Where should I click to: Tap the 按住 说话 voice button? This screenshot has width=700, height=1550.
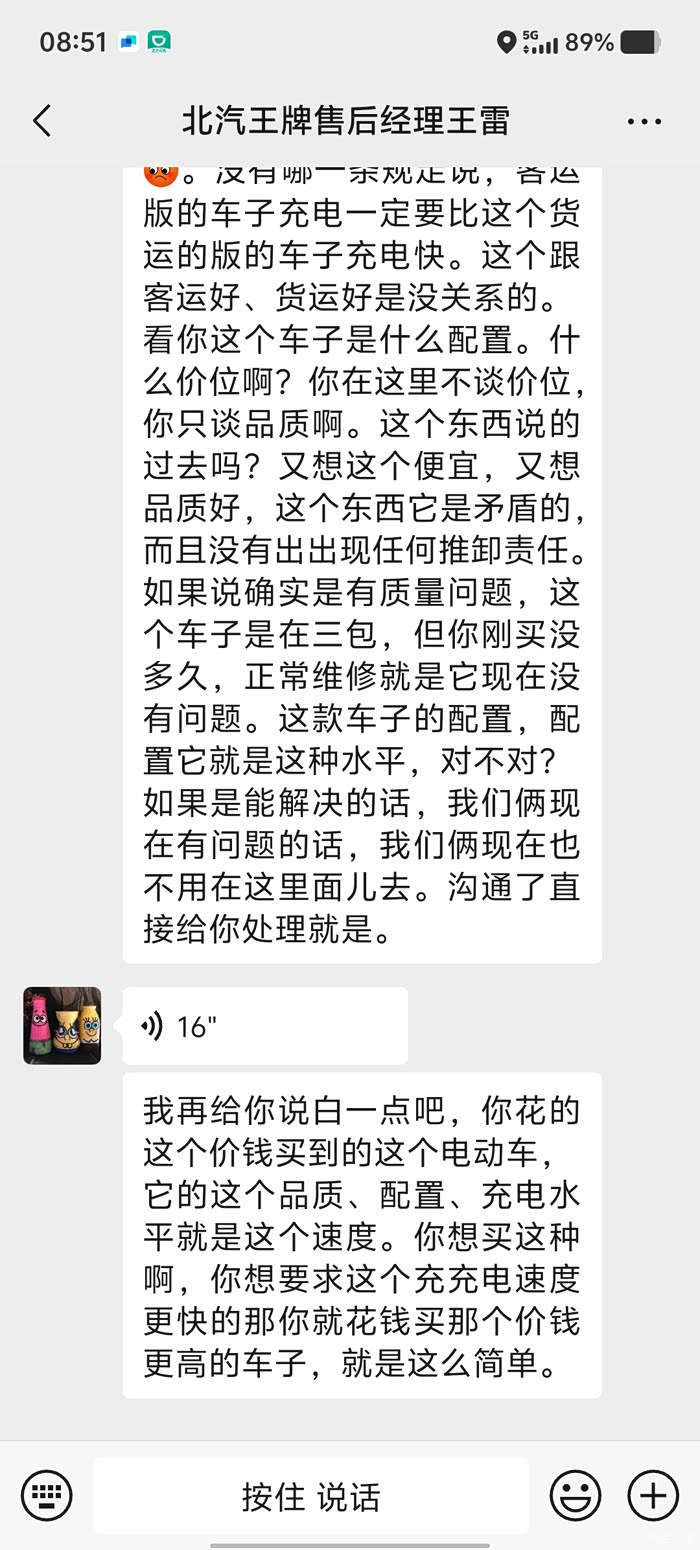(x=311, y=1496)
